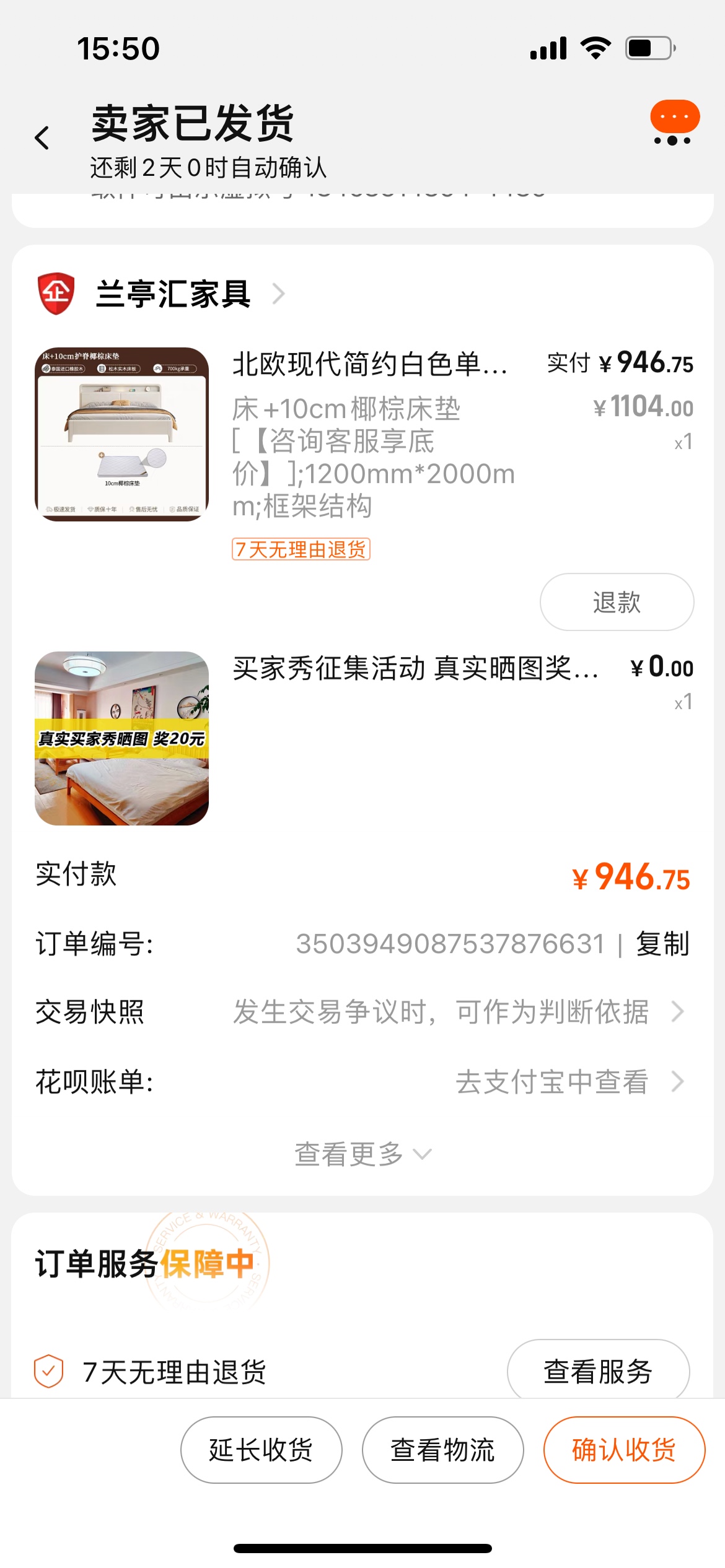Open the 买家秀征集活动 item
The image size is (725, 1568).
(x=415, y=669)
